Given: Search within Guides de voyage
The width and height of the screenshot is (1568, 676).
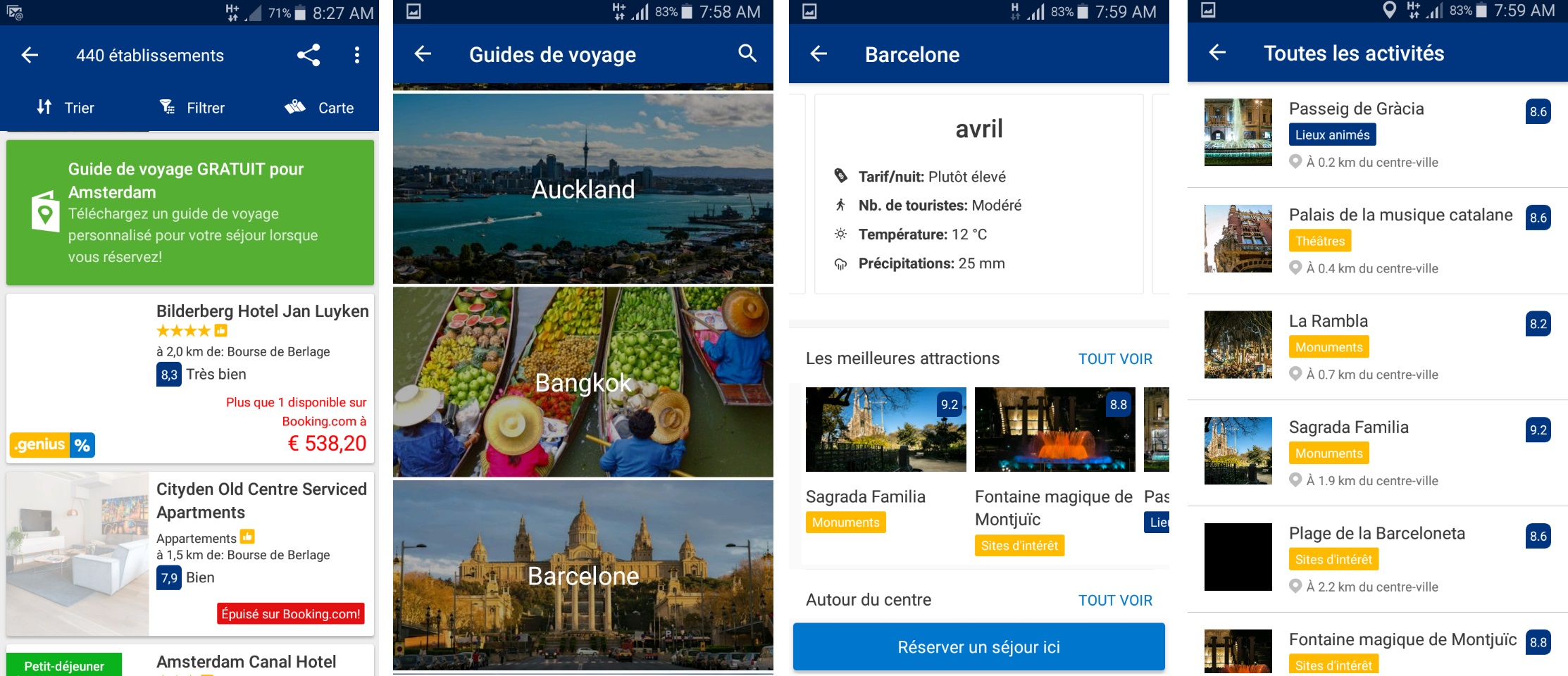Looking at the screenshot, I should point(747,54).
